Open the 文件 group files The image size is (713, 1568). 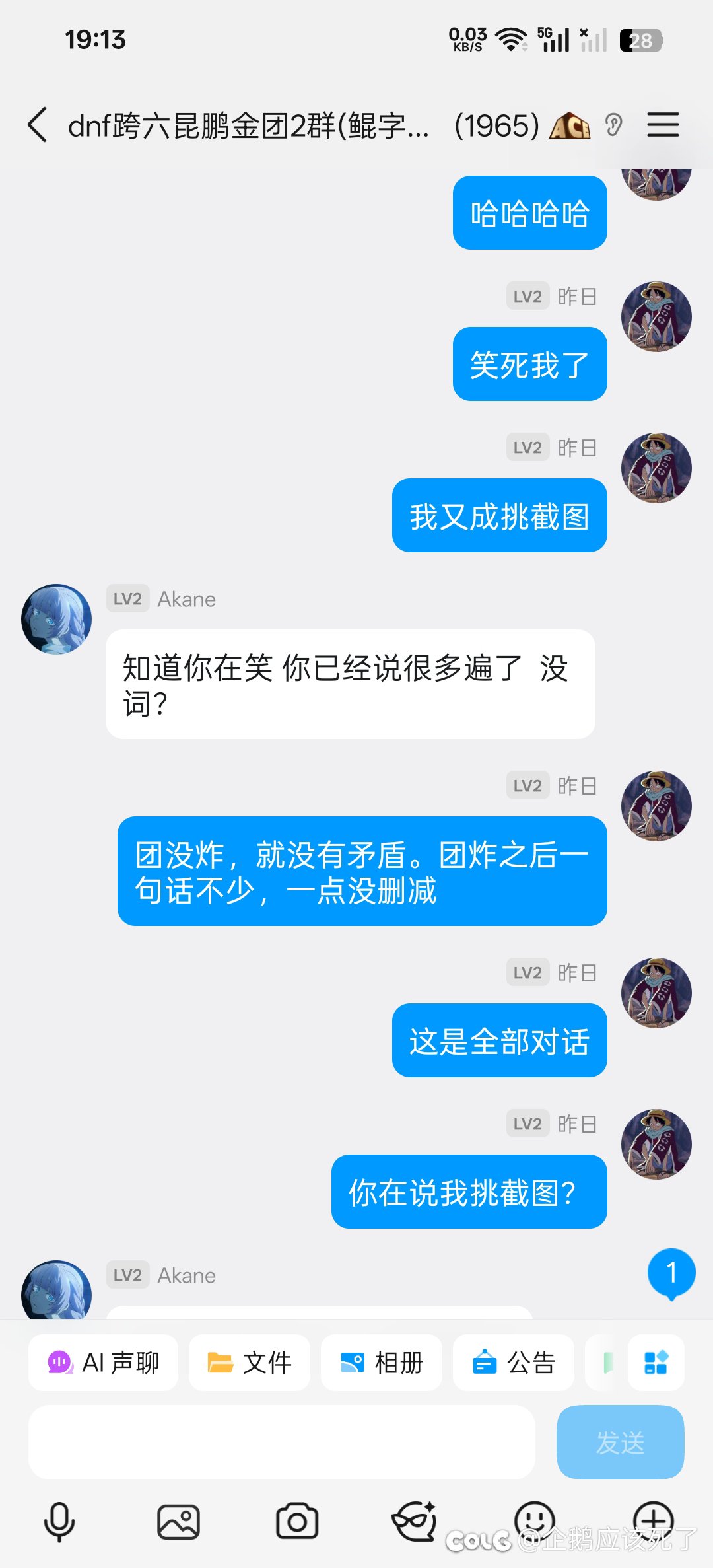(250, 1363)
